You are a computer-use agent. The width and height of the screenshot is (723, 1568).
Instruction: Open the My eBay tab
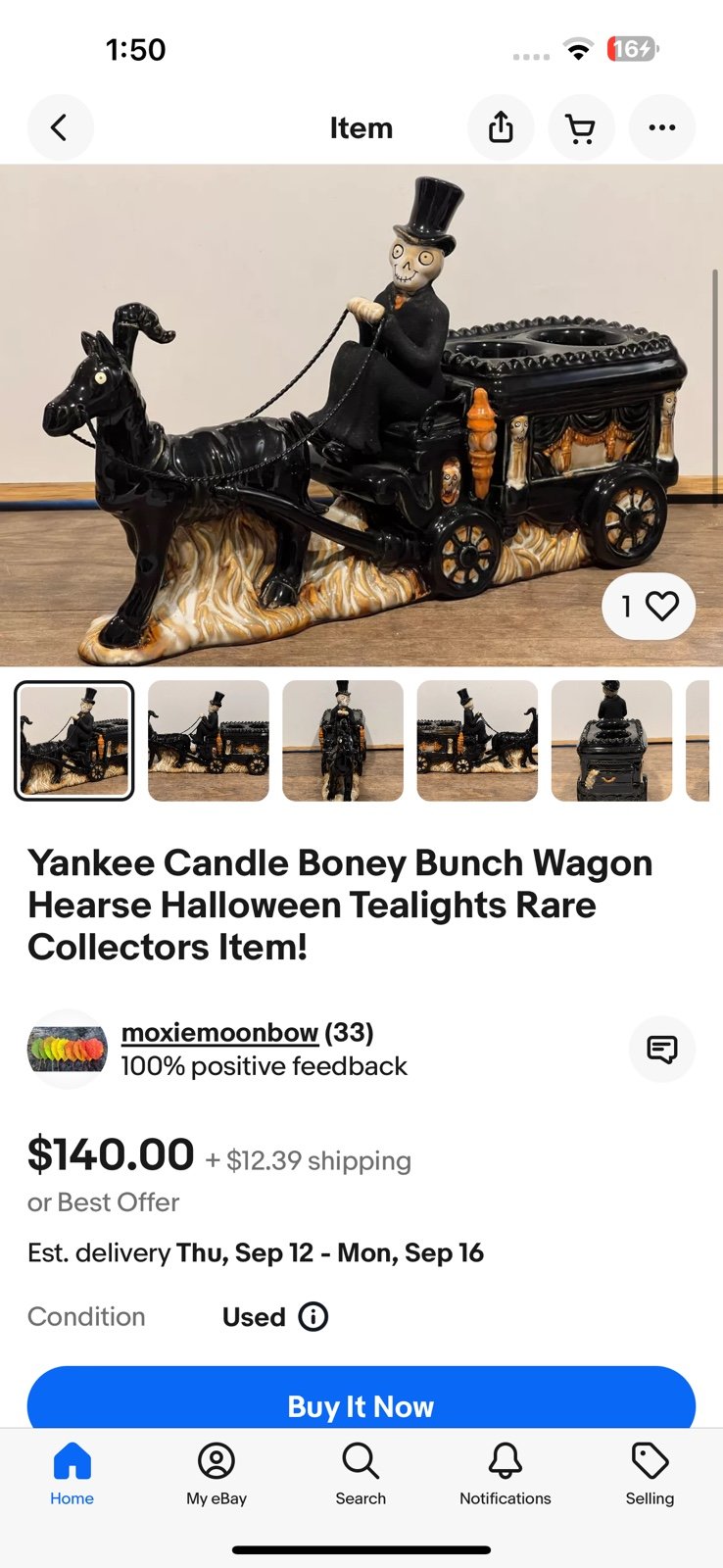pyautogui.click(x=217, y=1474)
